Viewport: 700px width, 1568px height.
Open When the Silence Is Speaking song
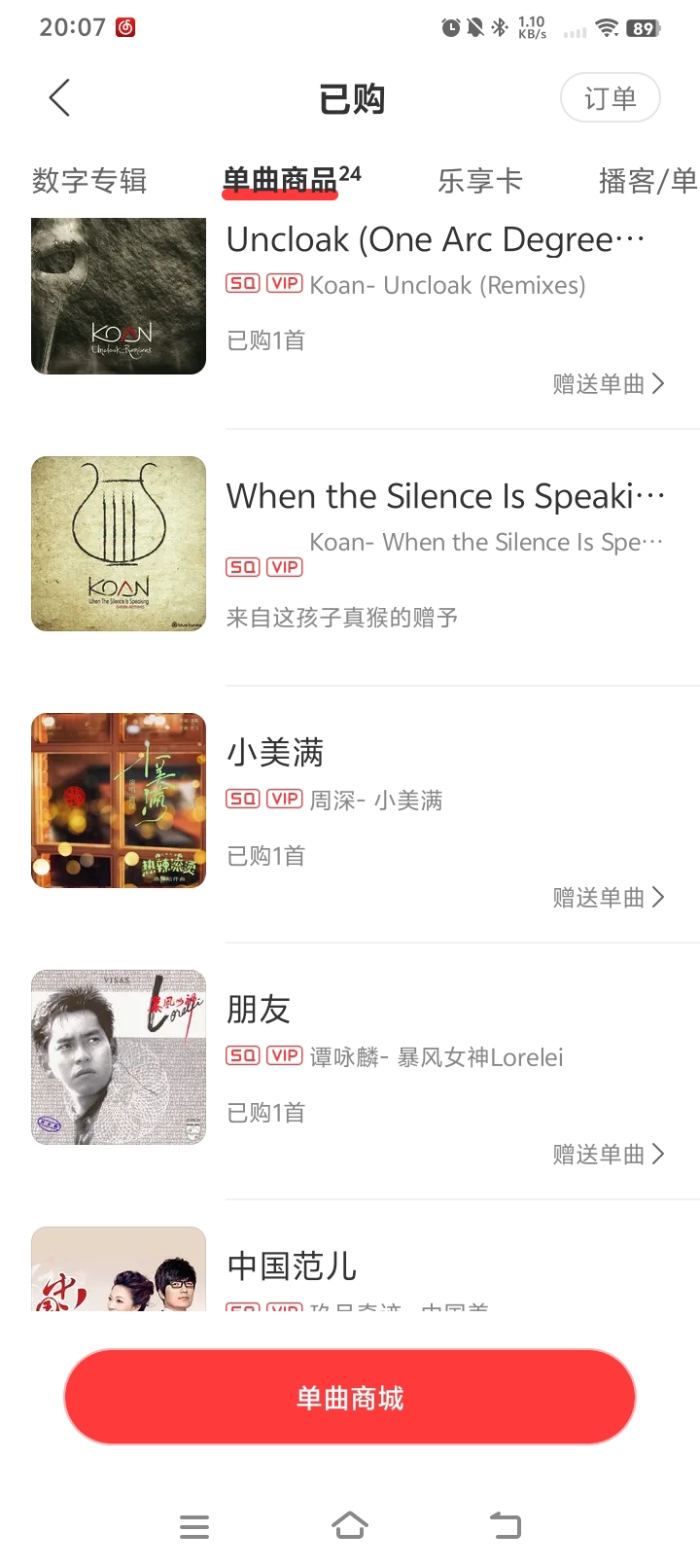tap(444, 497)
